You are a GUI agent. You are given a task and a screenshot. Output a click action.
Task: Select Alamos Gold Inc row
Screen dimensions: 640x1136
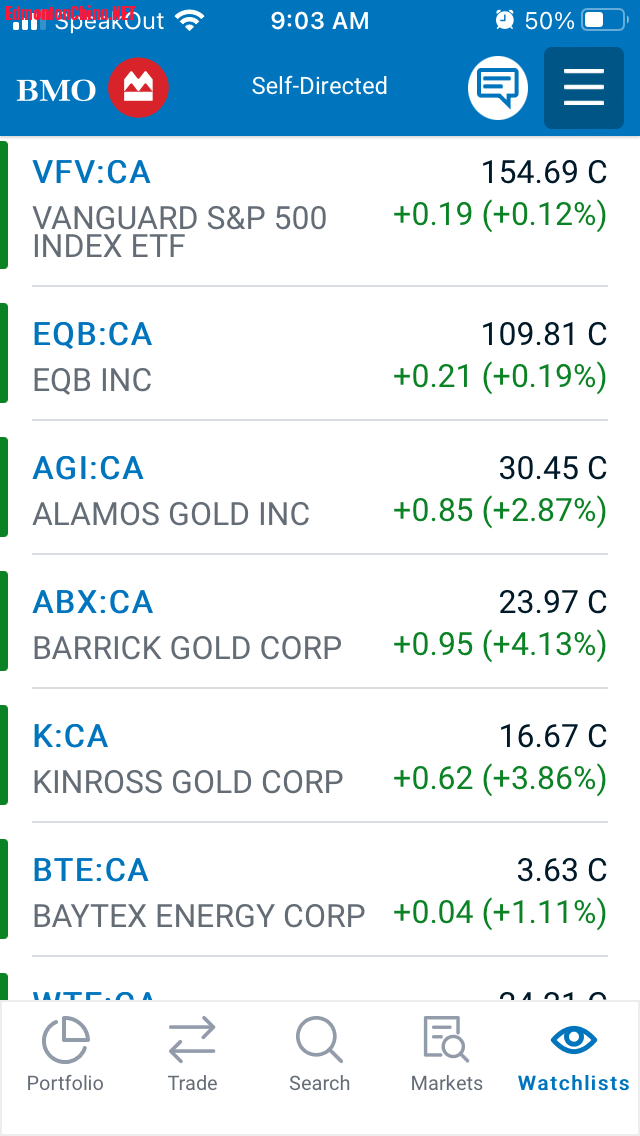tap(318, 489)
